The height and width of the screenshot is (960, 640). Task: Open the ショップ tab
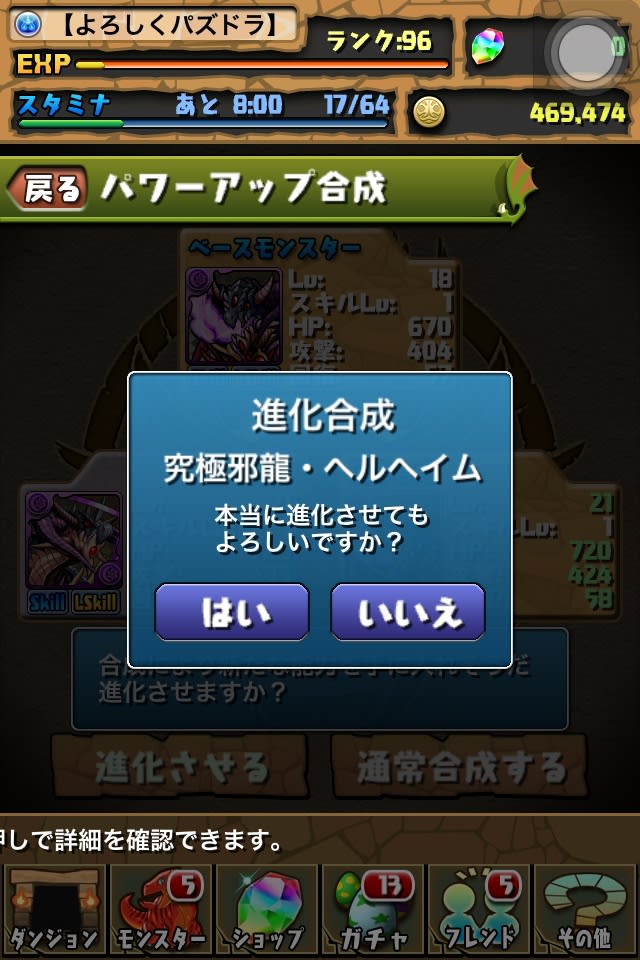click(x=266, y=910)
